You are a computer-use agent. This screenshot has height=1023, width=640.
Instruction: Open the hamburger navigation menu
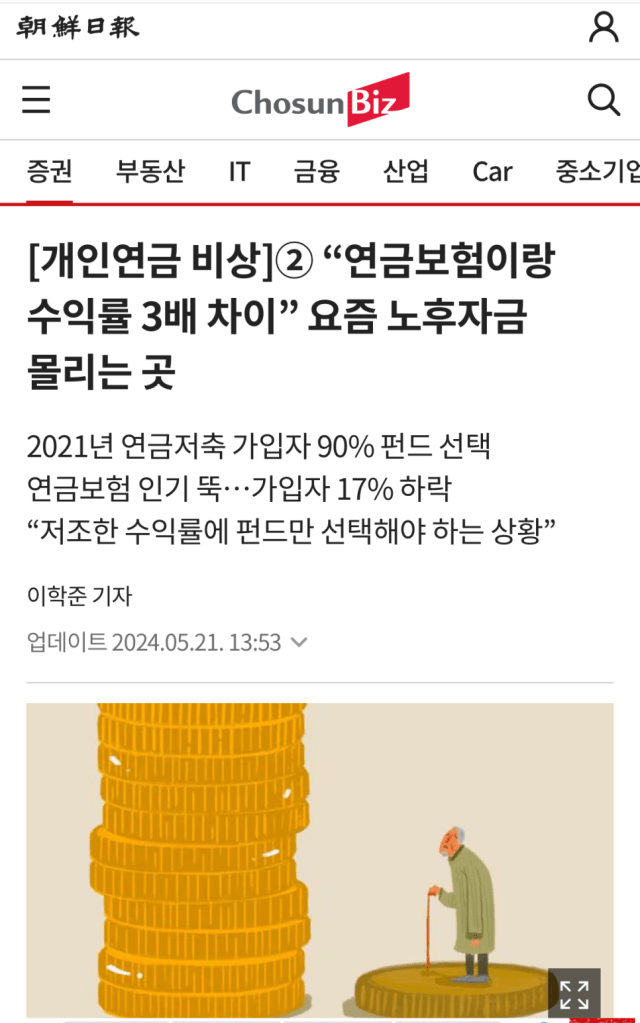pos(36,100)
